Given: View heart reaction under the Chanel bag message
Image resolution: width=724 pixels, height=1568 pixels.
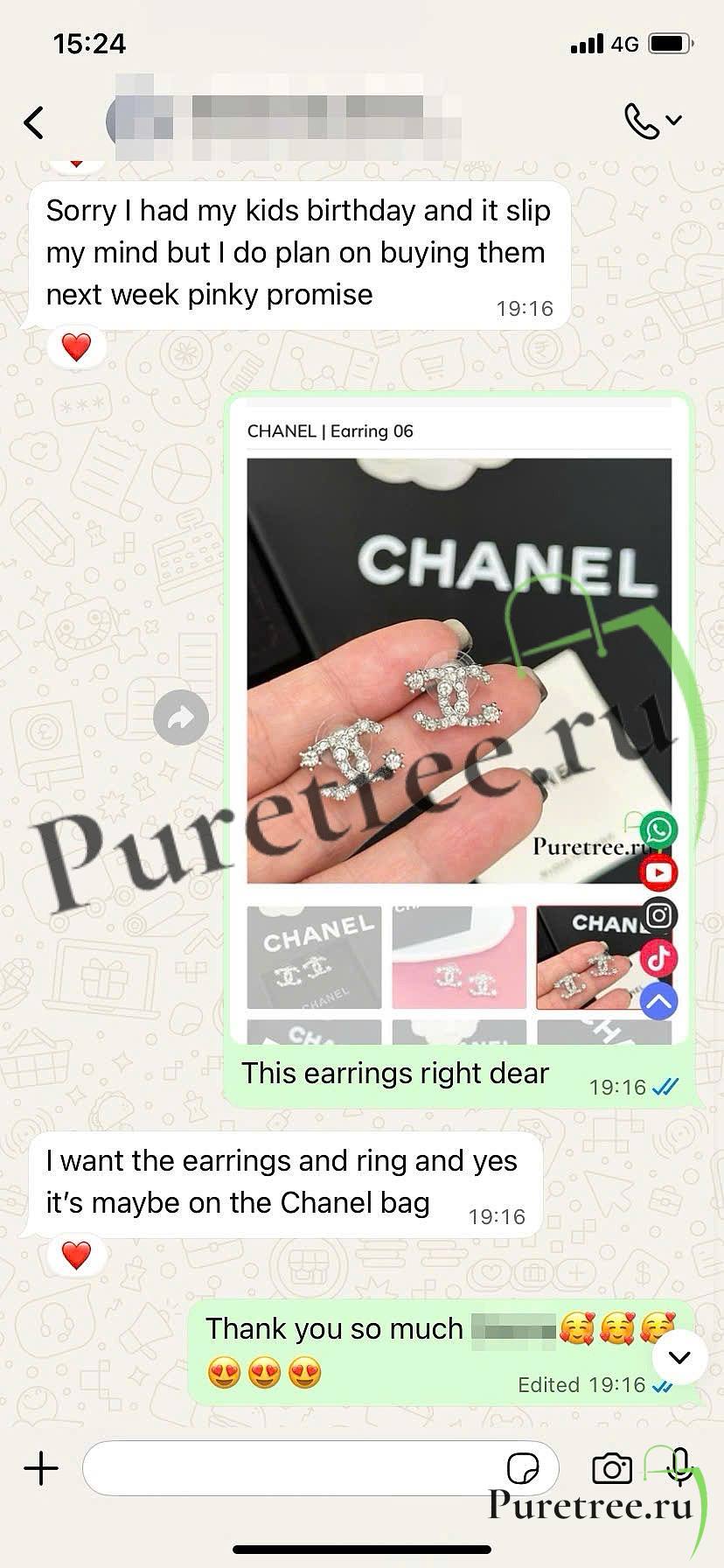Looking at the screenshot, I should point(77,1256).
